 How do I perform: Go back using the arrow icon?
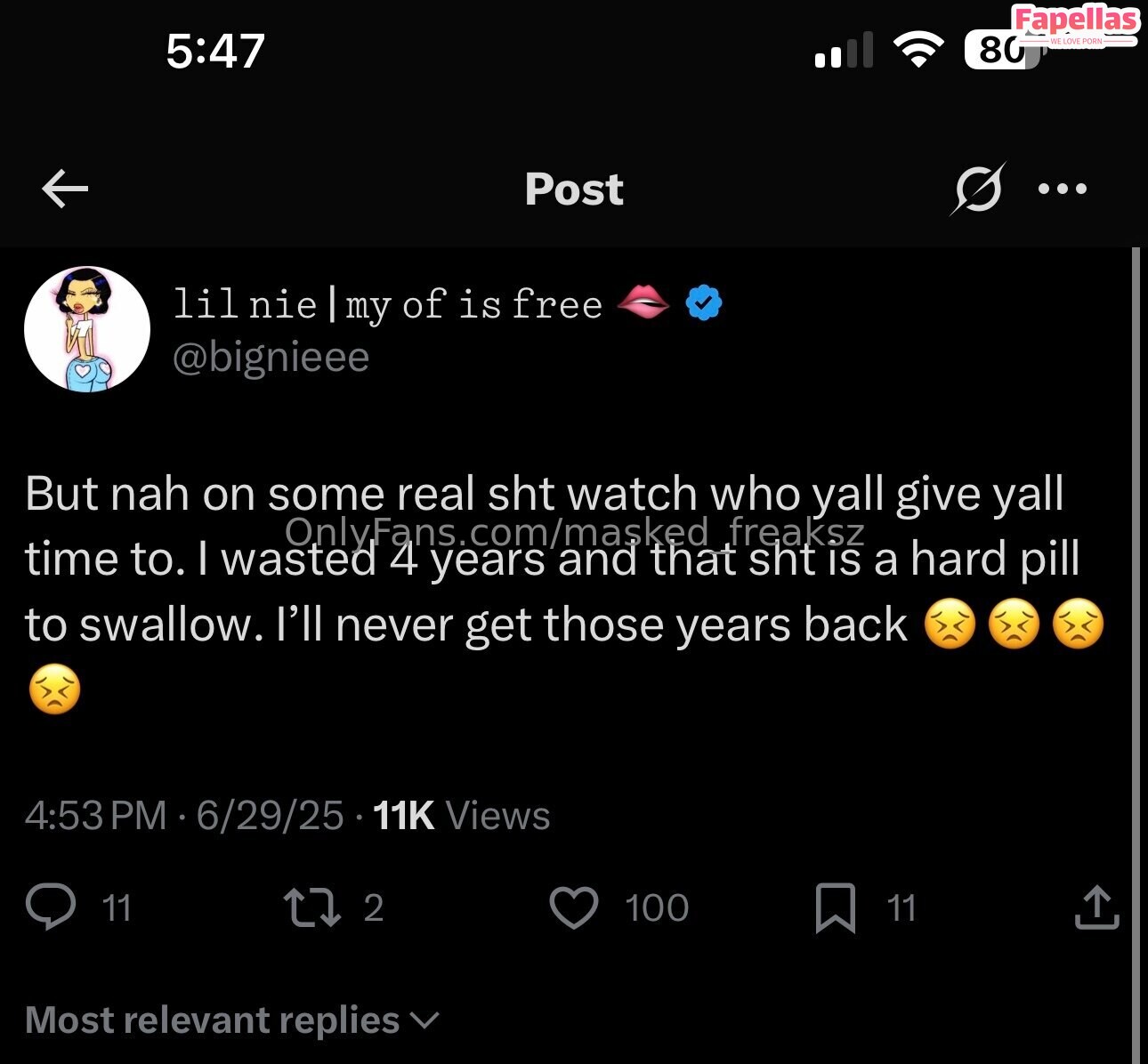(x=65, y=189)
